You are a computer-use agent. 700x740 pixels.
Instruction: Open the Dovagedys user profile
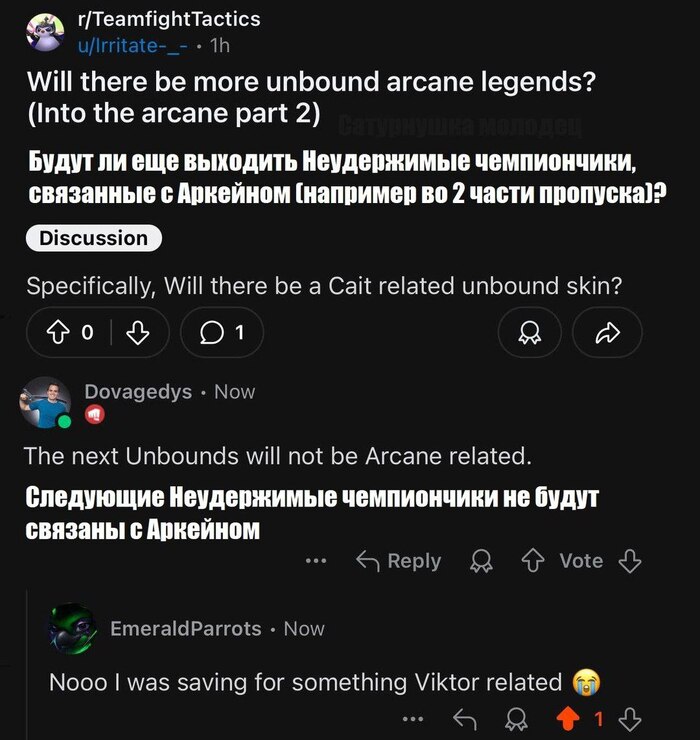[x=138, y=392]
